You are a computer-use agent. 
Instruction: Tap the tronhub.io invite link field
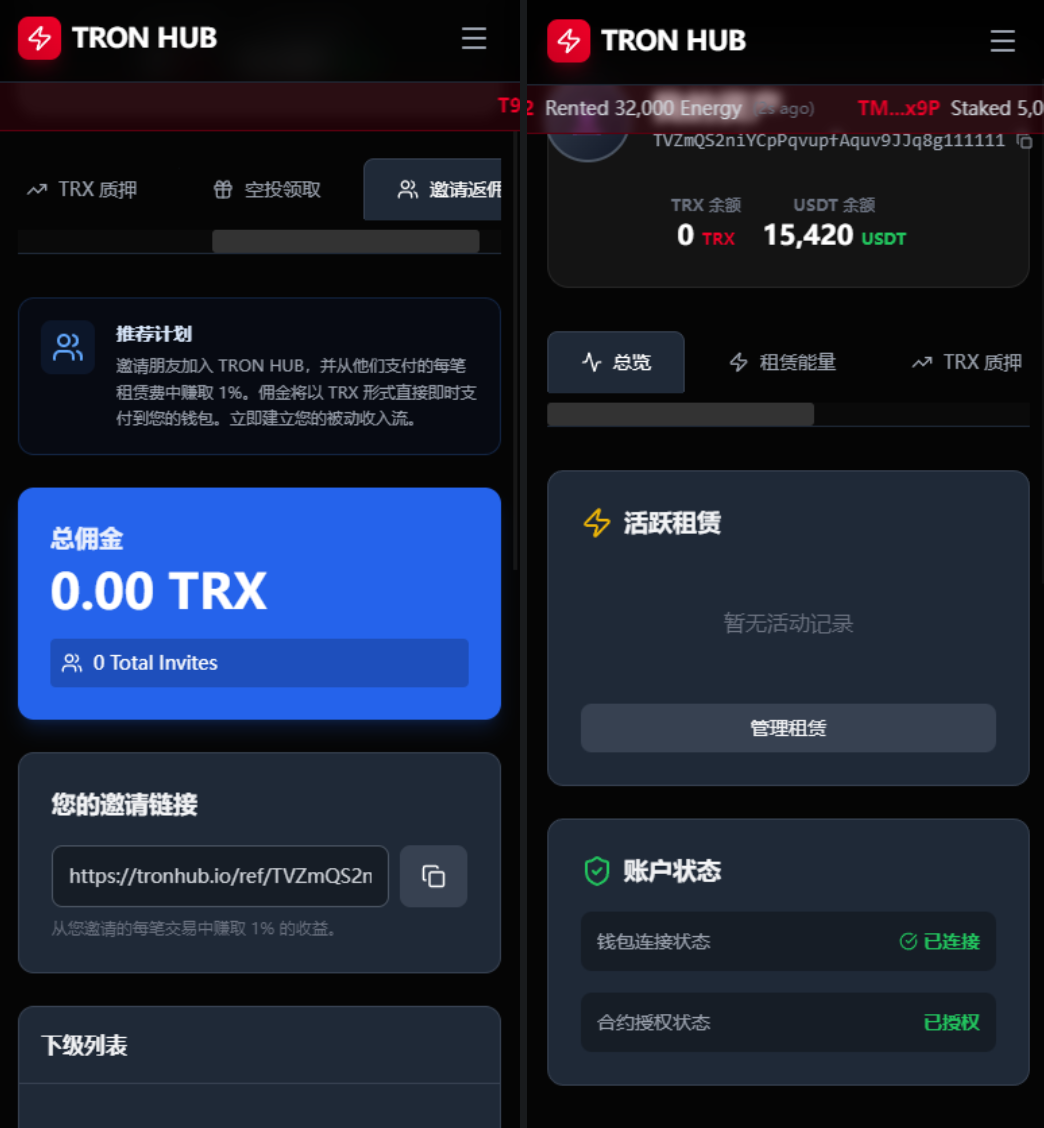[220, 876]
